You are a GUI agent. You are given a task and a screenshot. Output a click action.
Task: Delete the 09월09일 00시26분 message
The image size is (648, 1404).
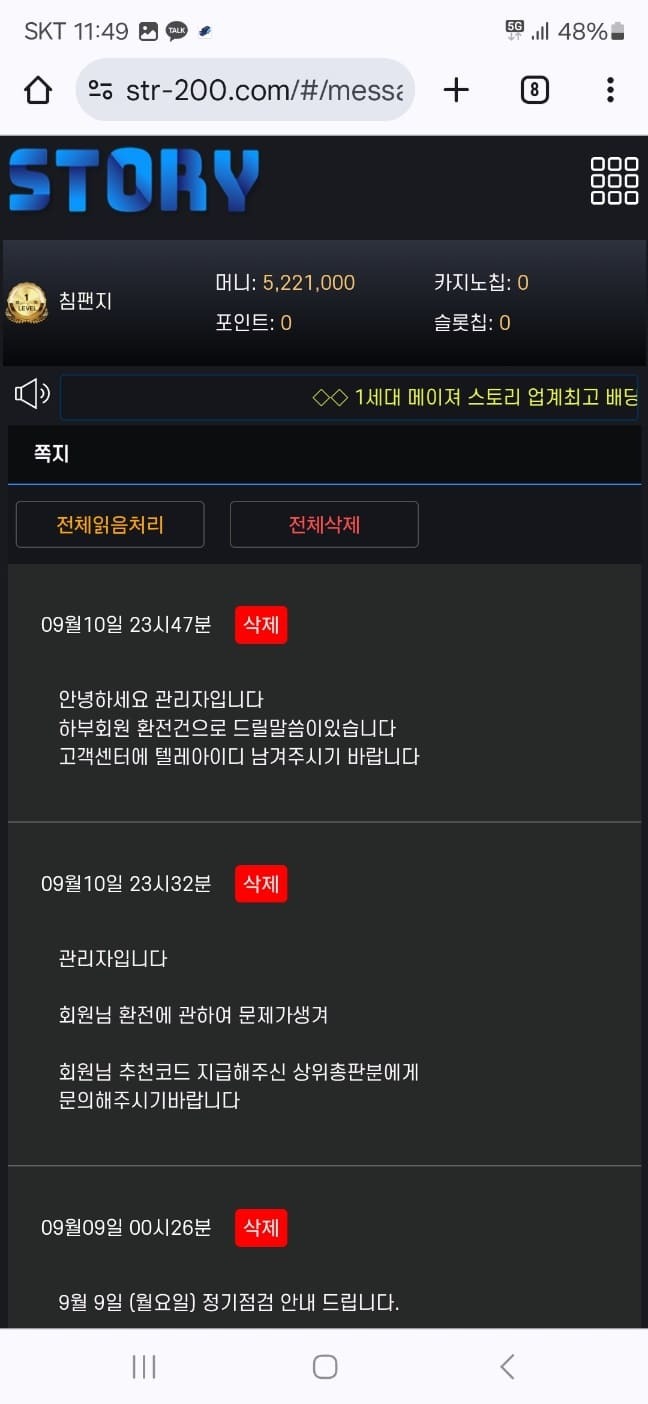[261, 1227]
